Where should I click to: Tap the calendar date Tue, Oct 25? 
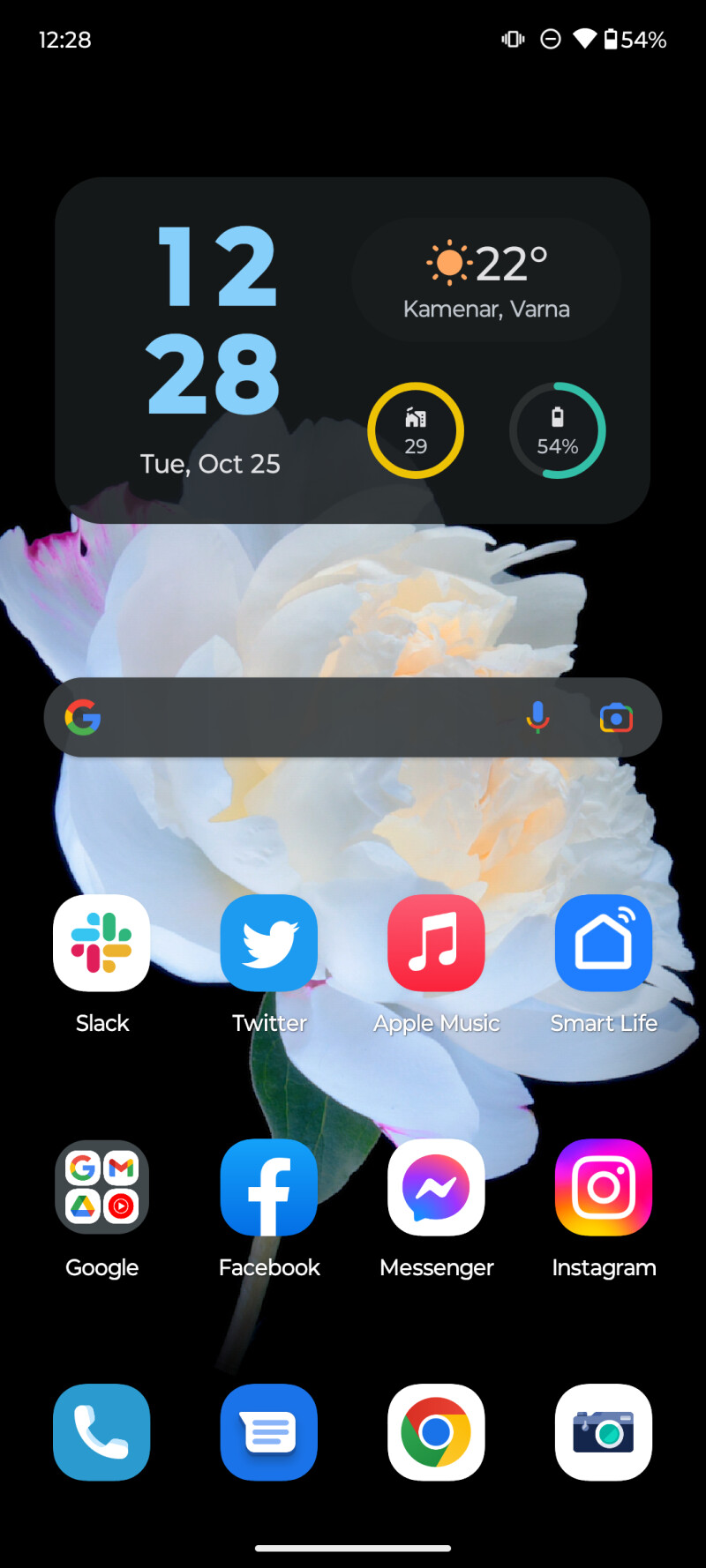tap(211, 463)
